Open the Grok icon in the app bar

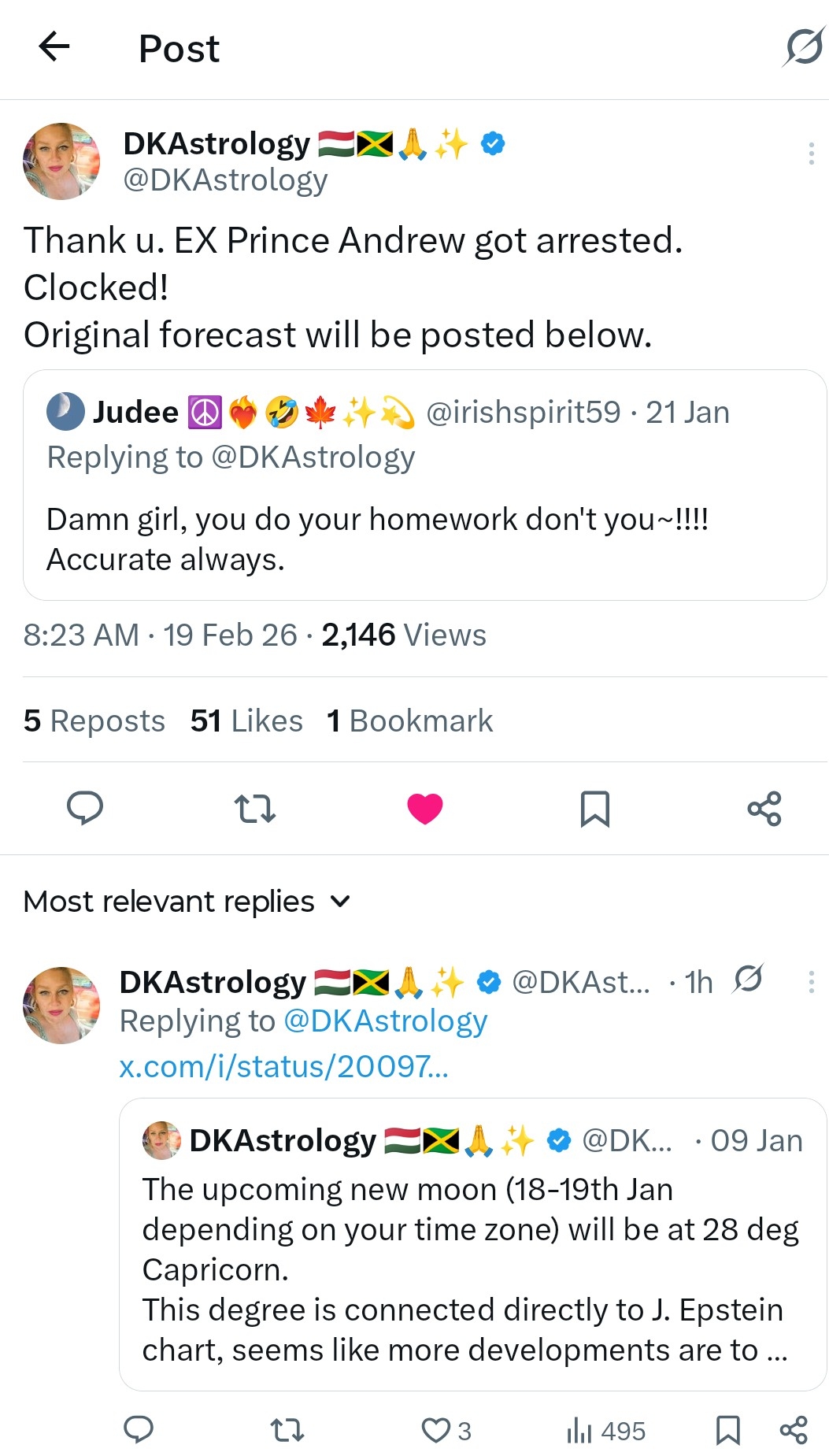[802, 47]
